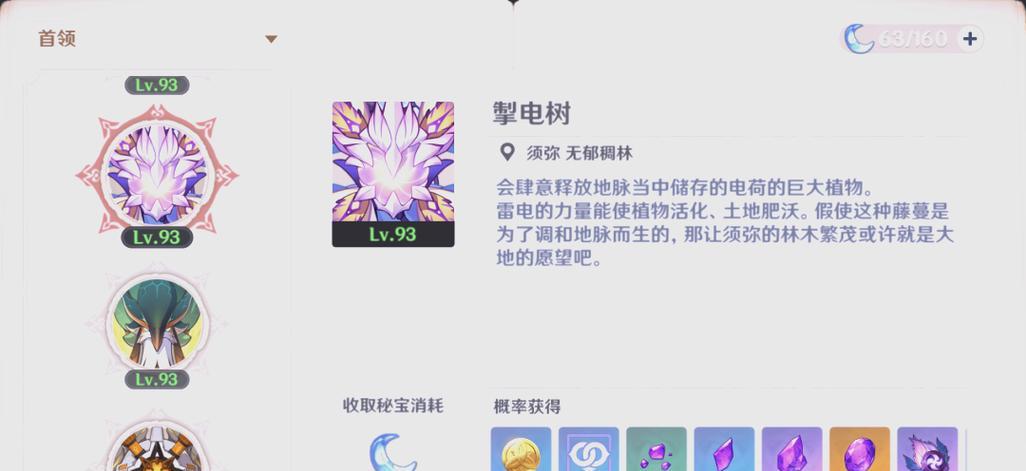Open 须弥 无郁稠林 location marker

pyautogui.click(x=507, y=153)
